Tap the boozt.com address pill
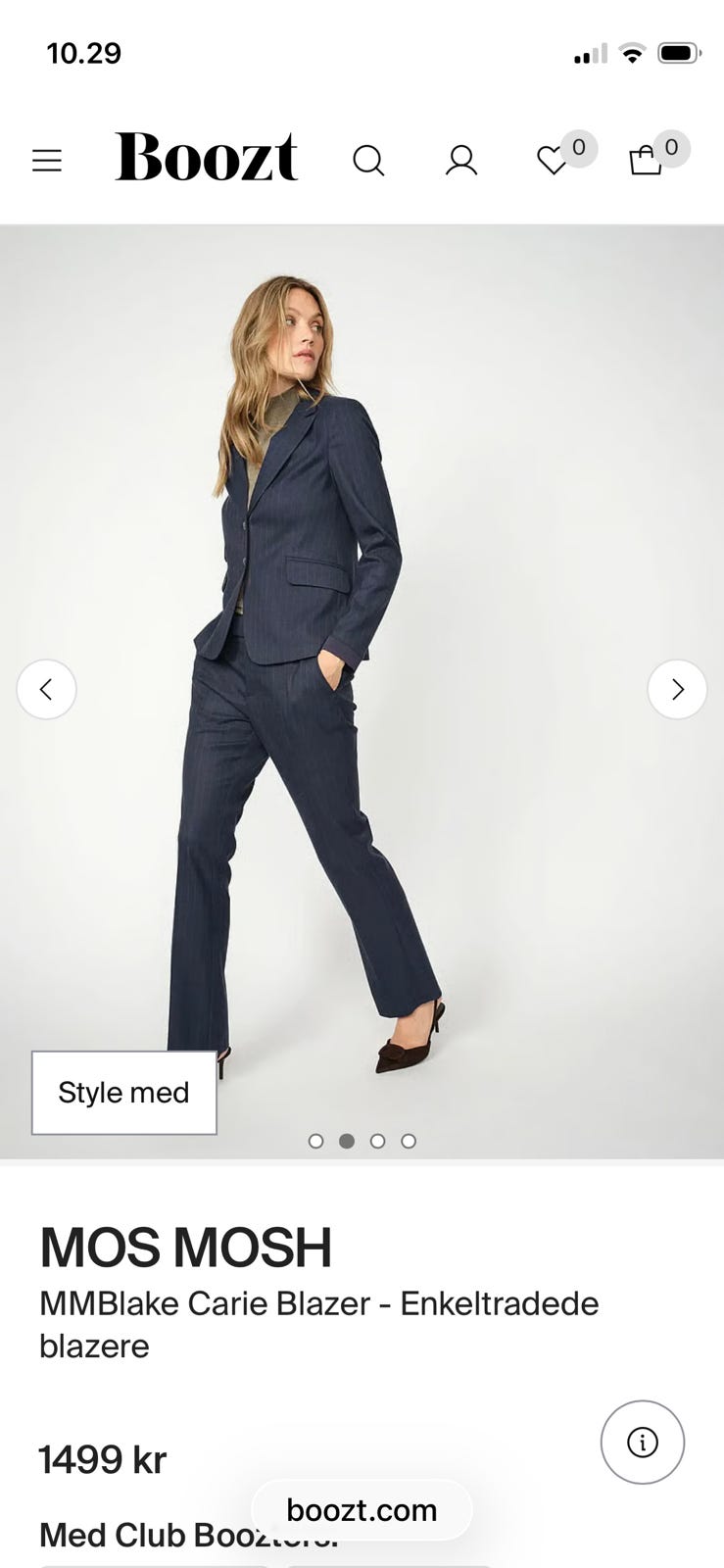Viewport: 724px width, 1568px height. (x=362, y=1510)
